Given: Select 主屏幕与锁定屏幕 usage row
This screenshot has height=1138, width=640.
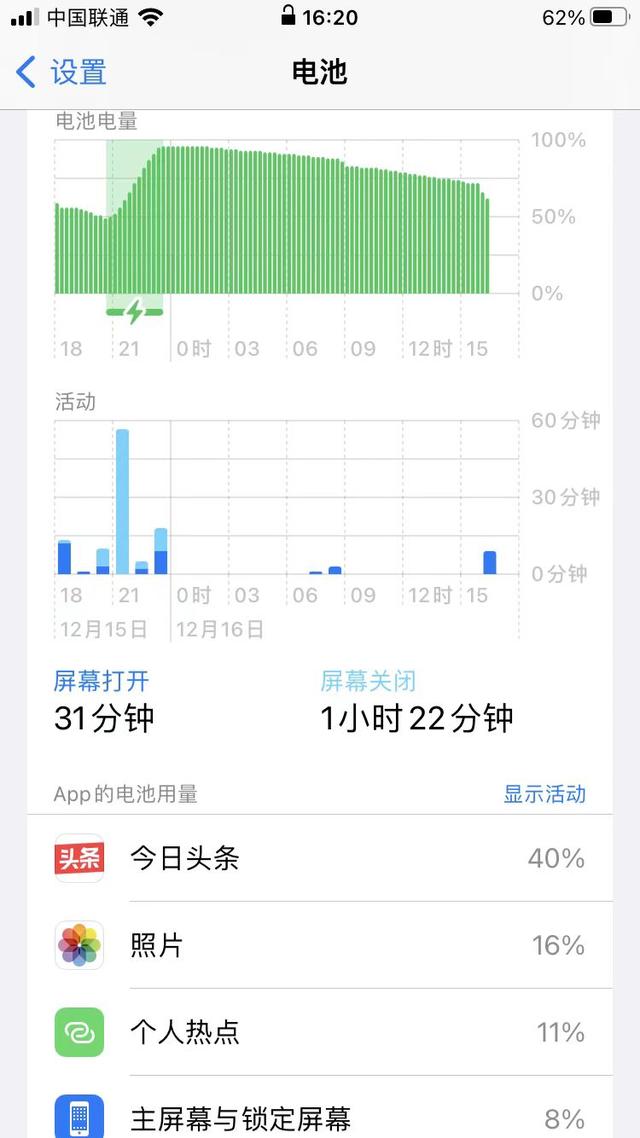Looking at the screenshot, I should [320, 1114].
